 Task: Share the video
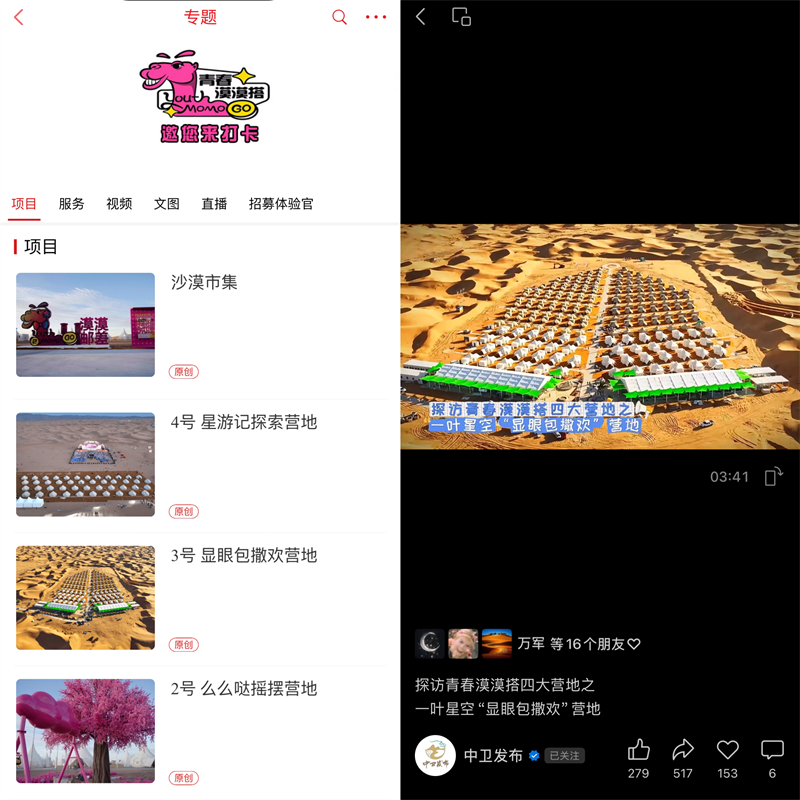click(x=683, y=750)
